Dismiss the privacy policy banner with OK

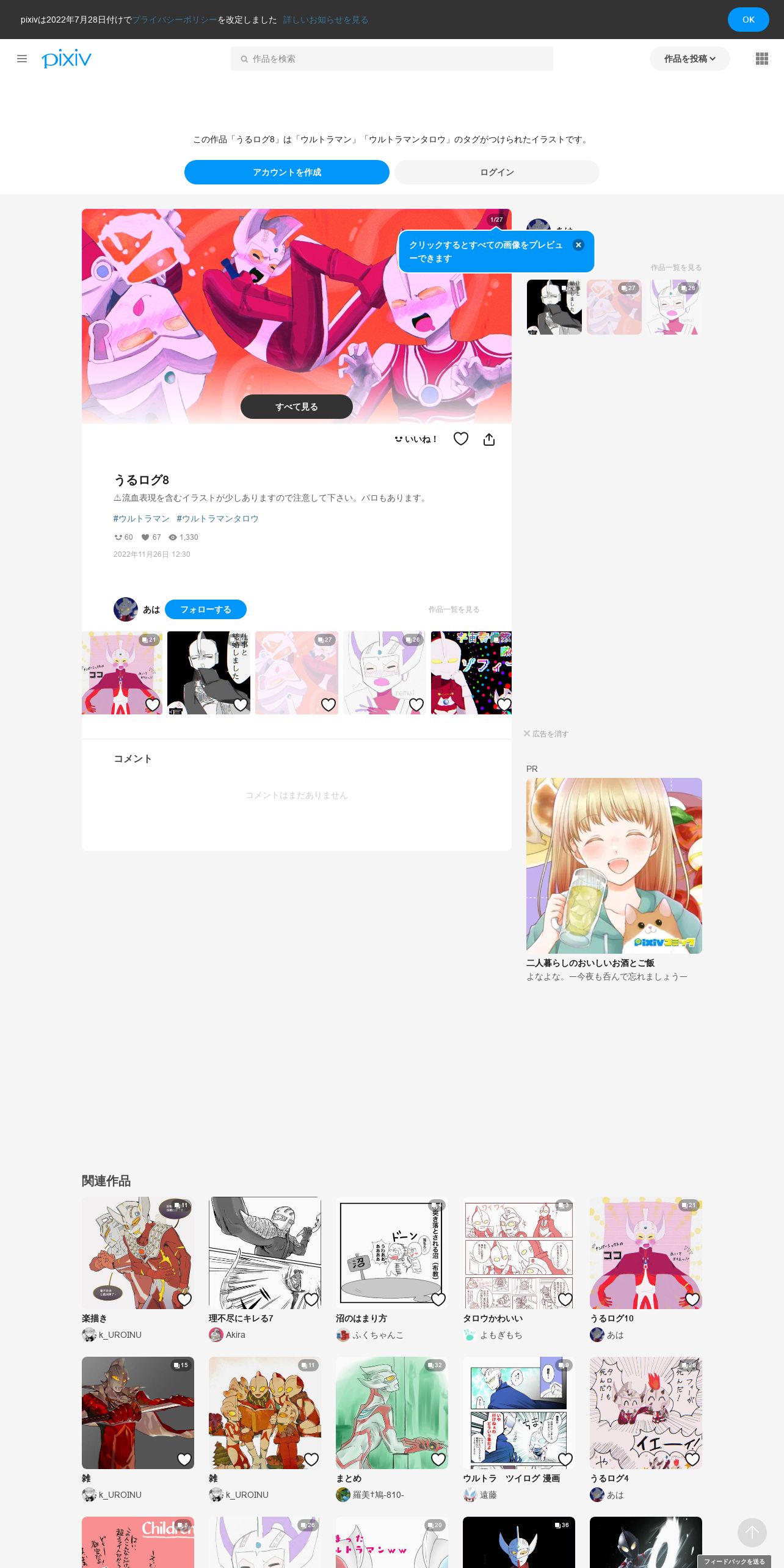(x=748, y=20)
